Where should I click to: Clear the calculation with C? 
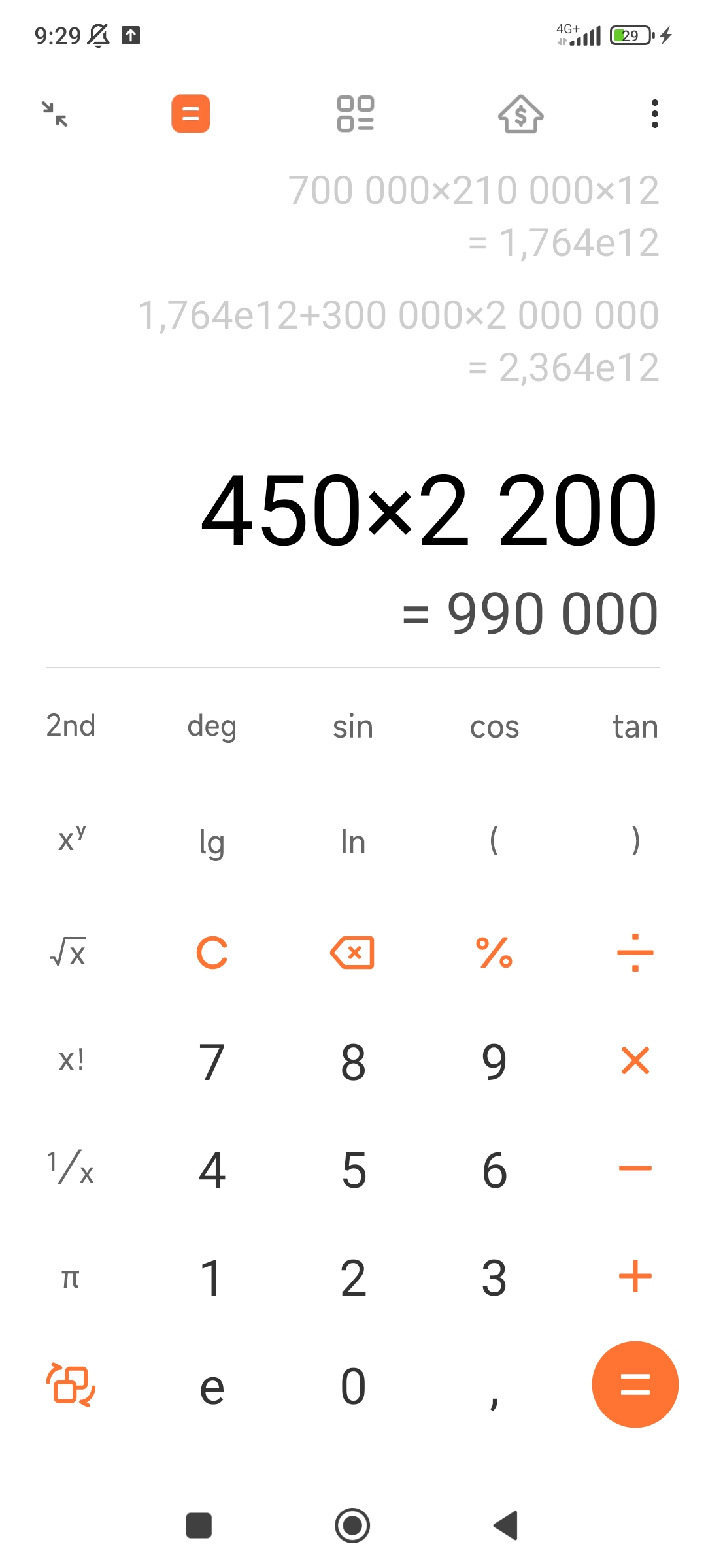pos(212,952)
